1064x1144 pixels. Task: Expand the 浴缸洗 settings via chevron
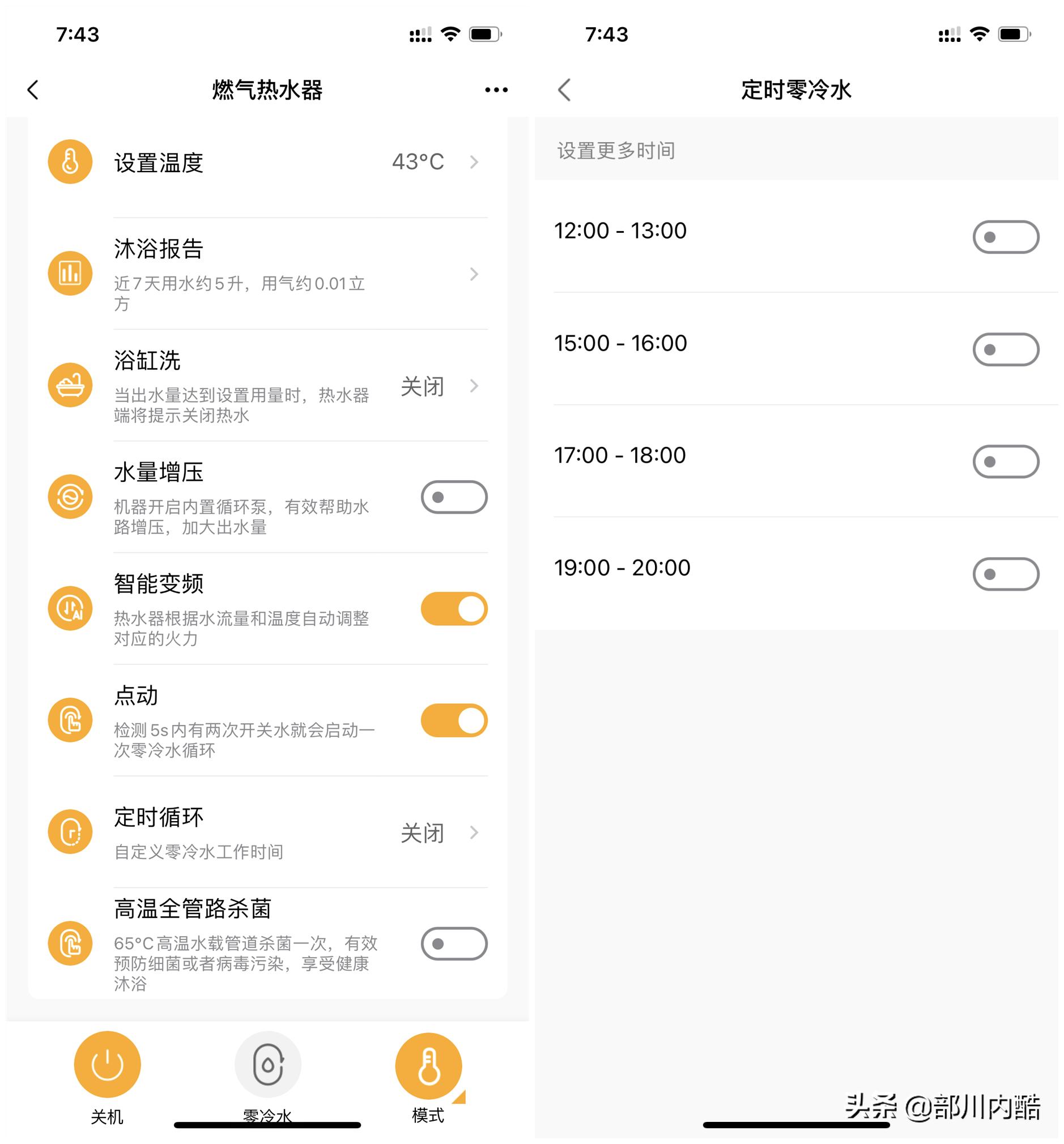(474, 386)
